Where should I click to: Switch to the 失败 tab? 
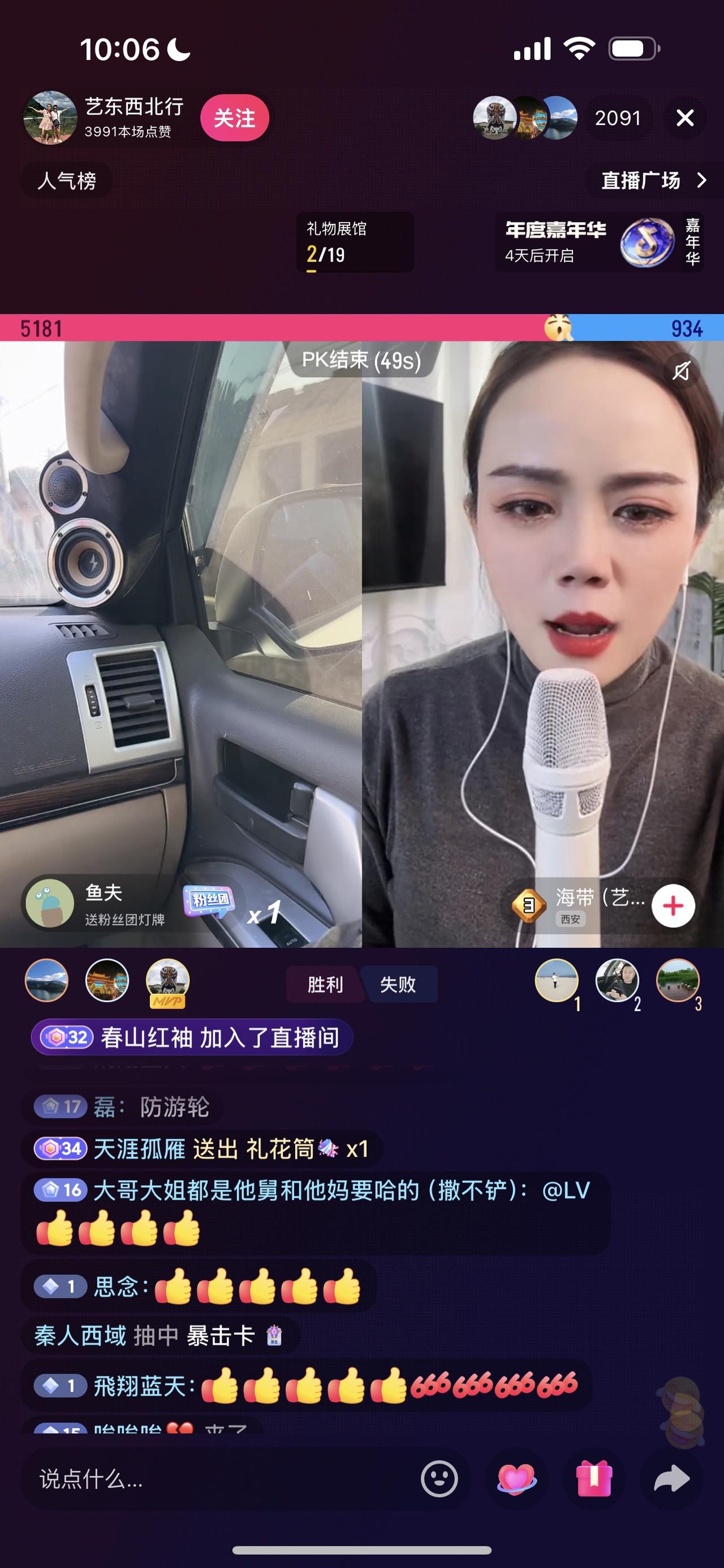point(399,985)
